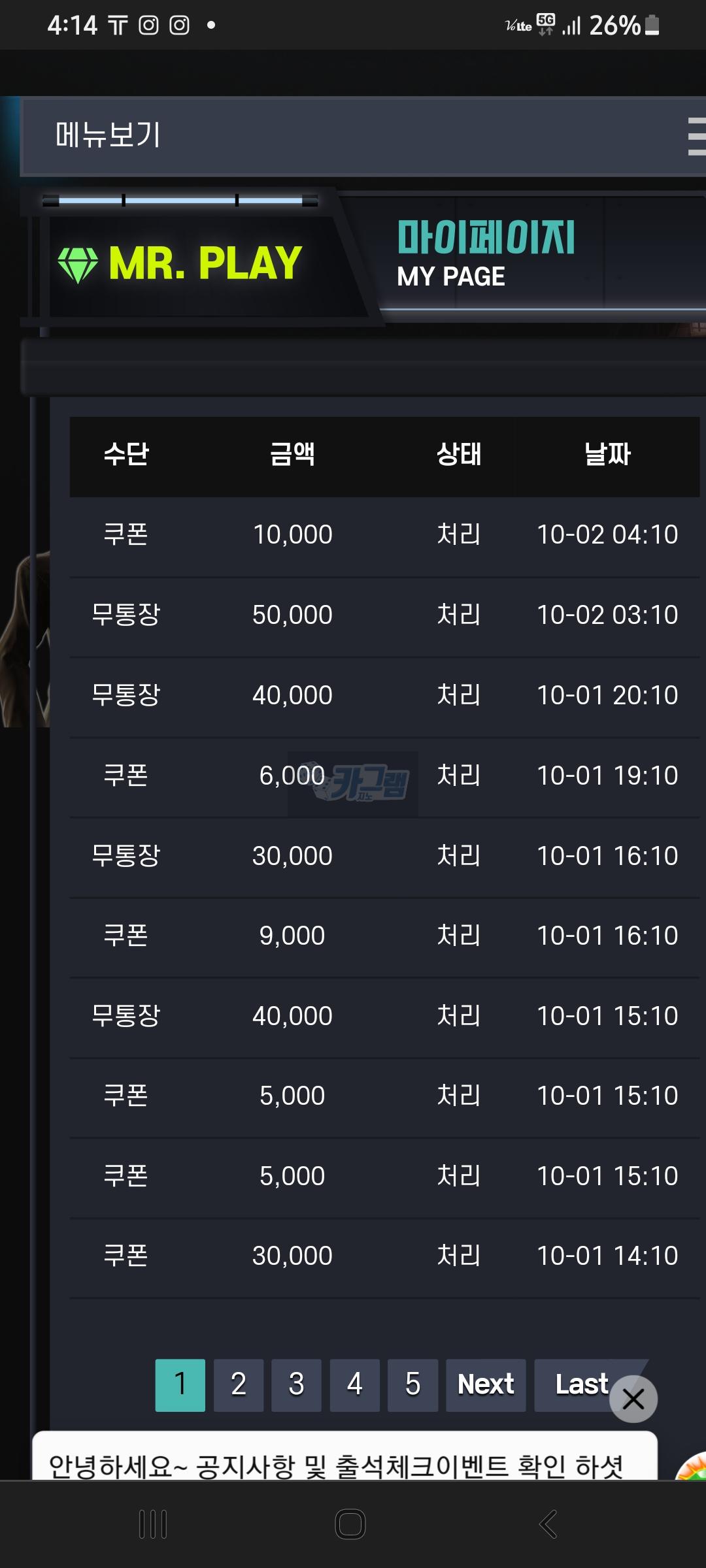Jump to the Last page

coord(575,1384)
